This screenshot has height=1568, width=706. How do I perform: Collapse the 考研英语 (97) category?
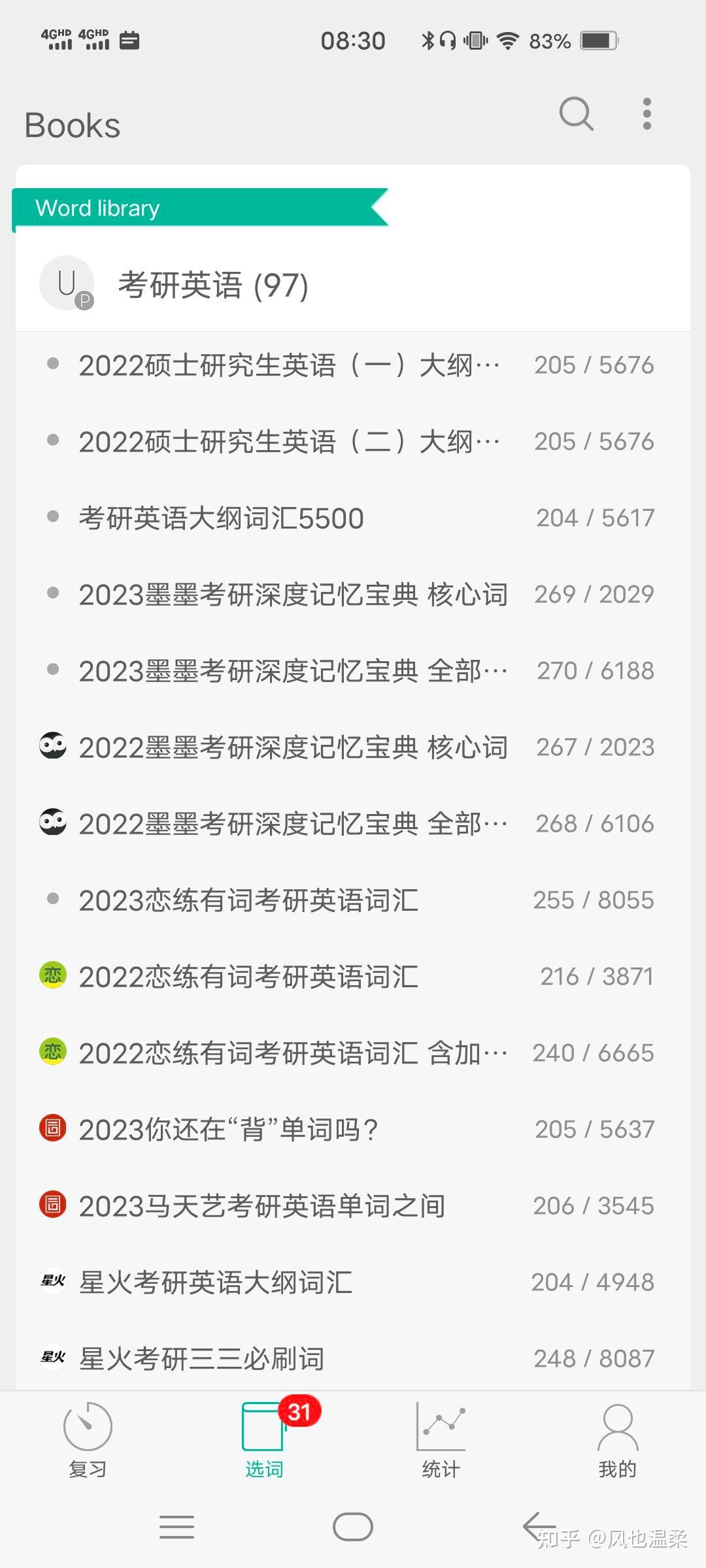pyautogui.click(x=212, y=286)
